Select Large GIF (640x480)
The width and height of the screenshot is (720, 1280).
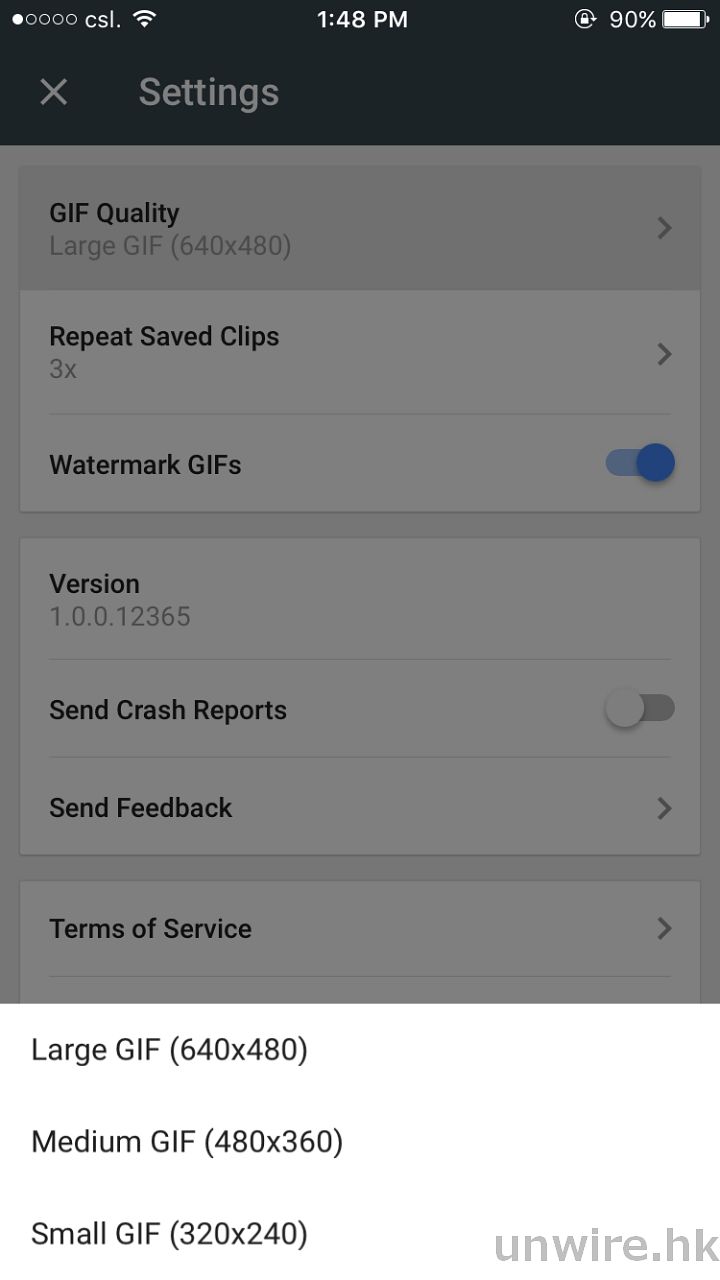170,1049
